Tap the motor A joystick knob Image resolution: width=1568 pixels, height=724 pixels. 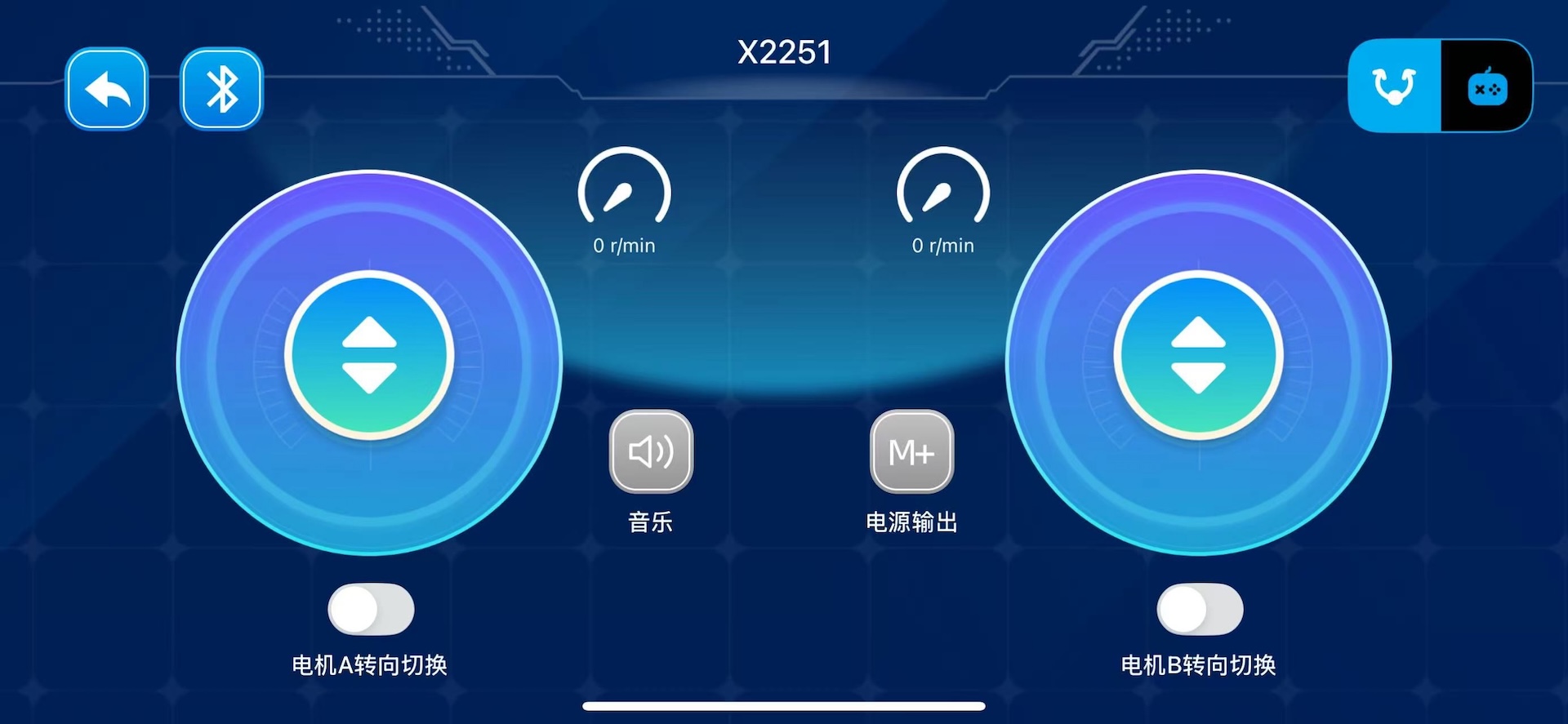tap(369, 355)
